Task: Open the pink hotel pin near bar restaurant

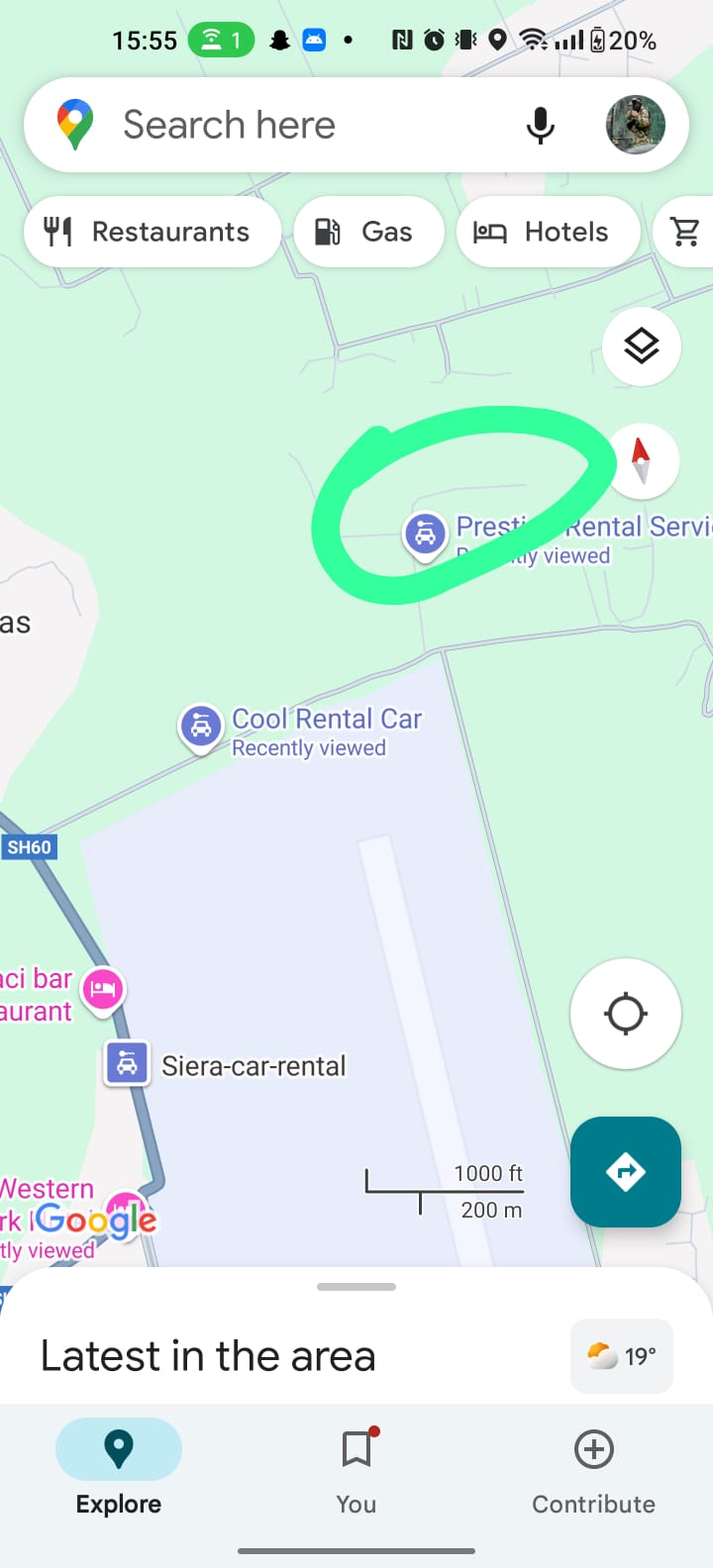Action: point(103,990)
